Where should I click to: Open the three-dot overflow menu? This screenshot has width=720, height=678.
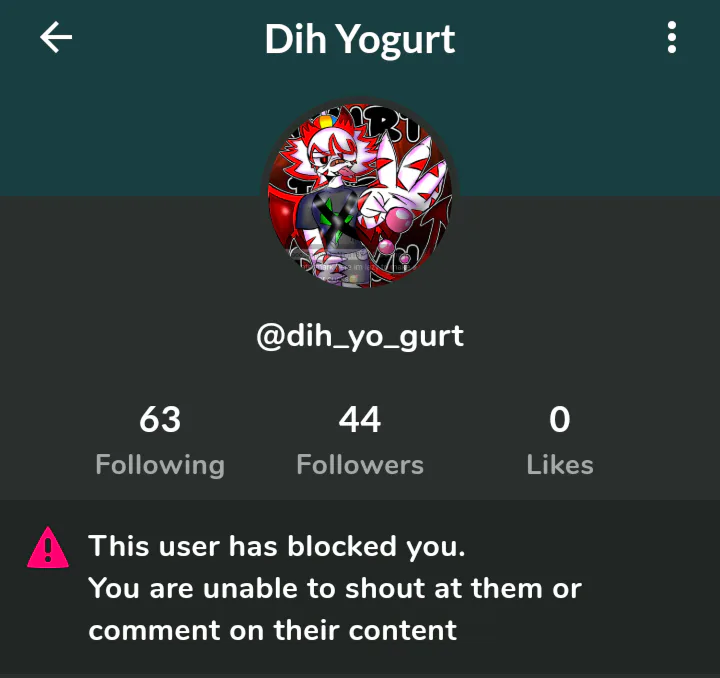[672, 39]
